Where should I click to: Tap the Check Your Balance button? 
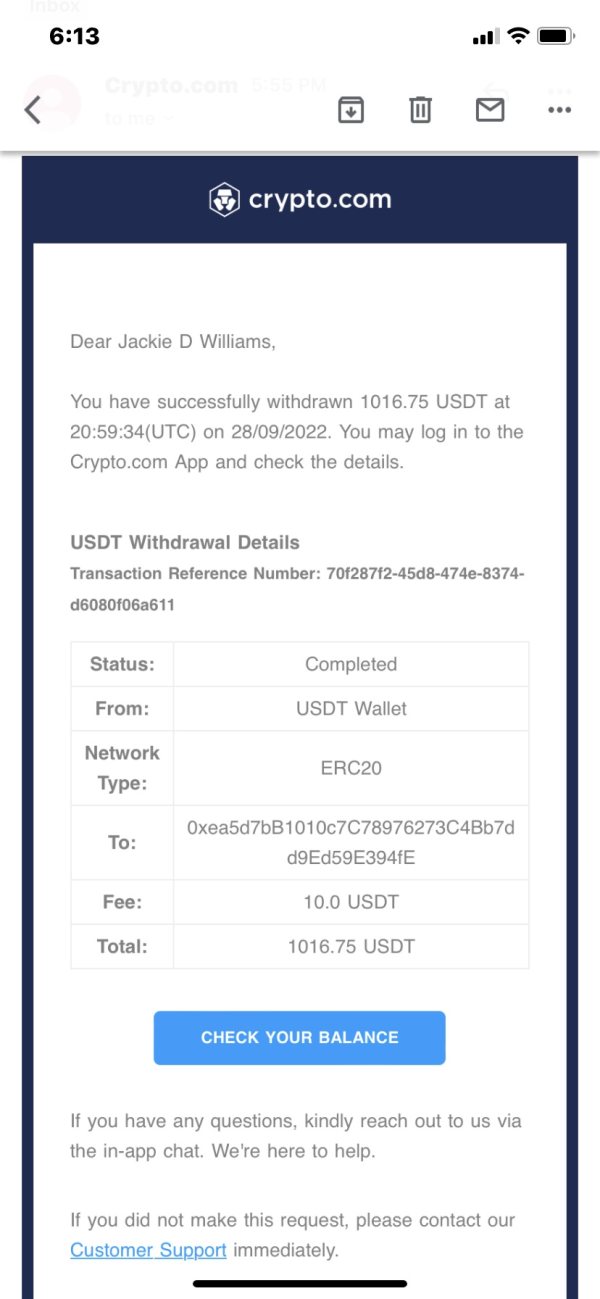tap(299, 1038)
